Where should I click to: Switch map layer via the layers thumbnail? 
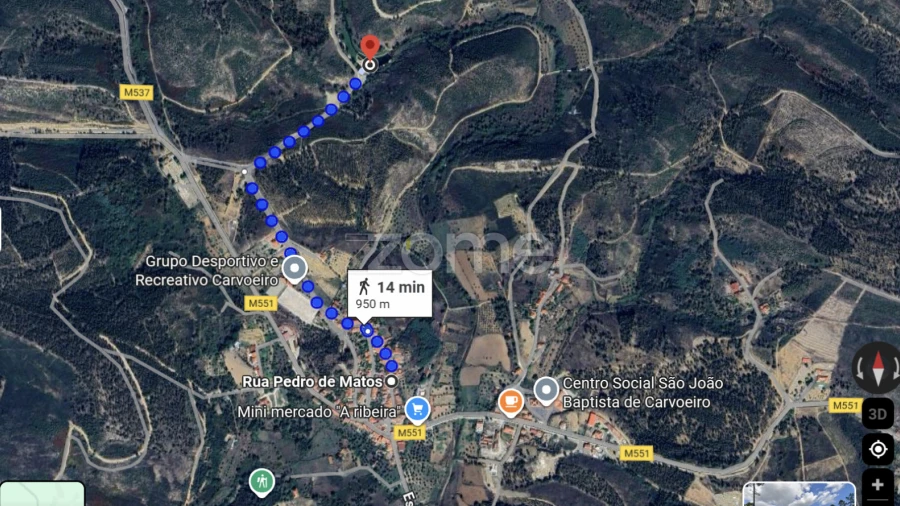pos(42,494)
